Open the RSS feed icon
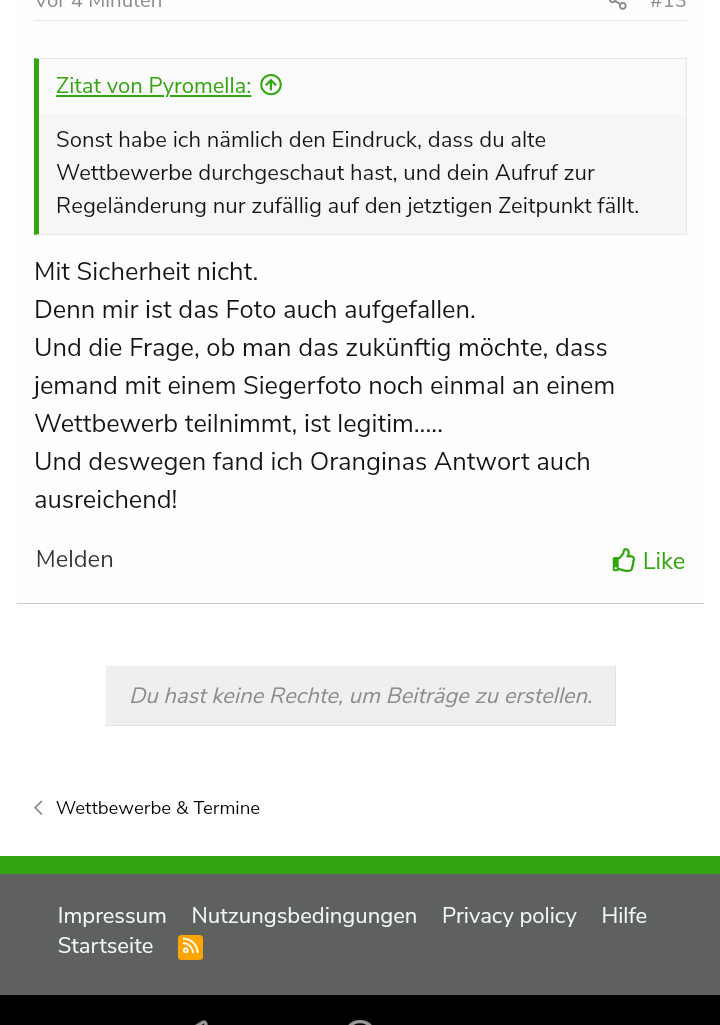 point(190,947)
